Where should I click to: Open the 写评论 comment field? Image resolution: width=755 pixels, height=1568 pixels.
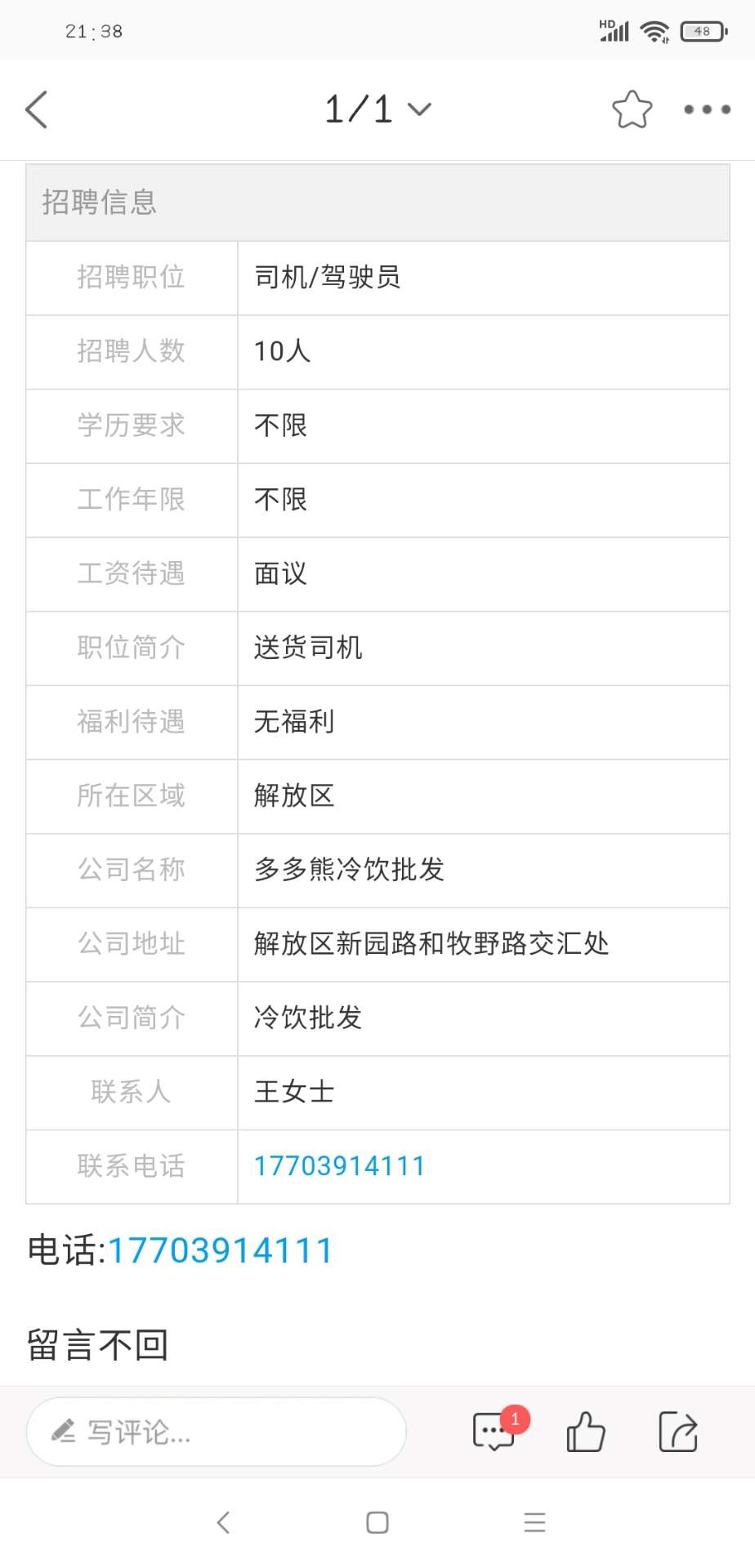click(217, 1432)
